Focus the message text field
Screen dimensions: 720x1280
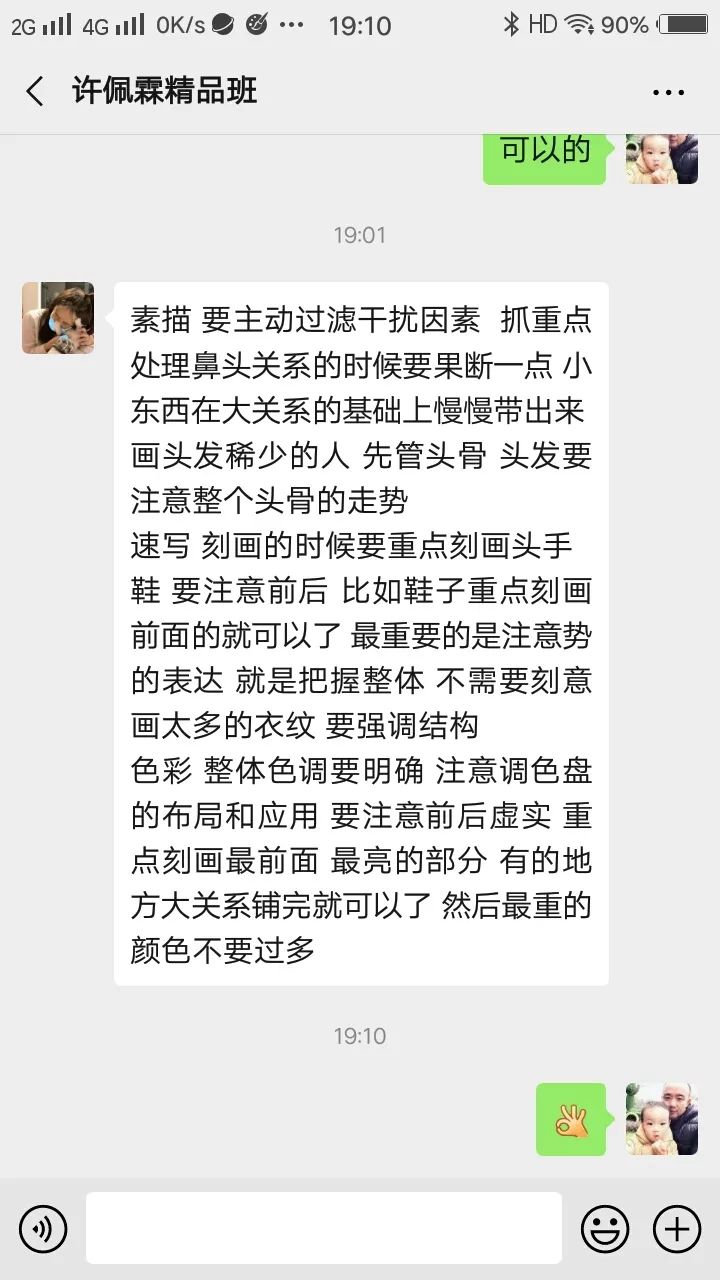323,1228
